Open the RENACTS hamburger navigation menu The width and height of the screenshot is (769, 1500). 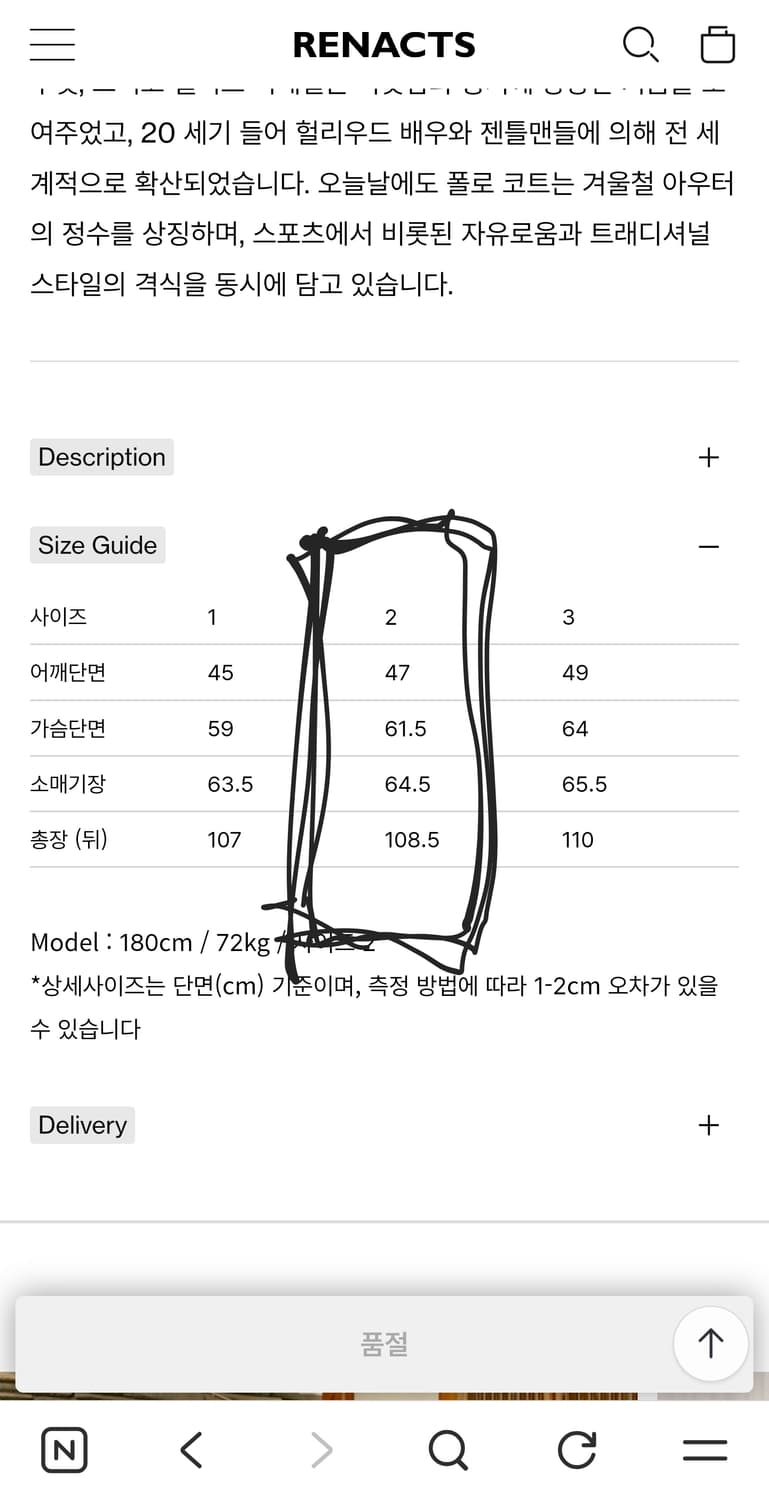52,44
